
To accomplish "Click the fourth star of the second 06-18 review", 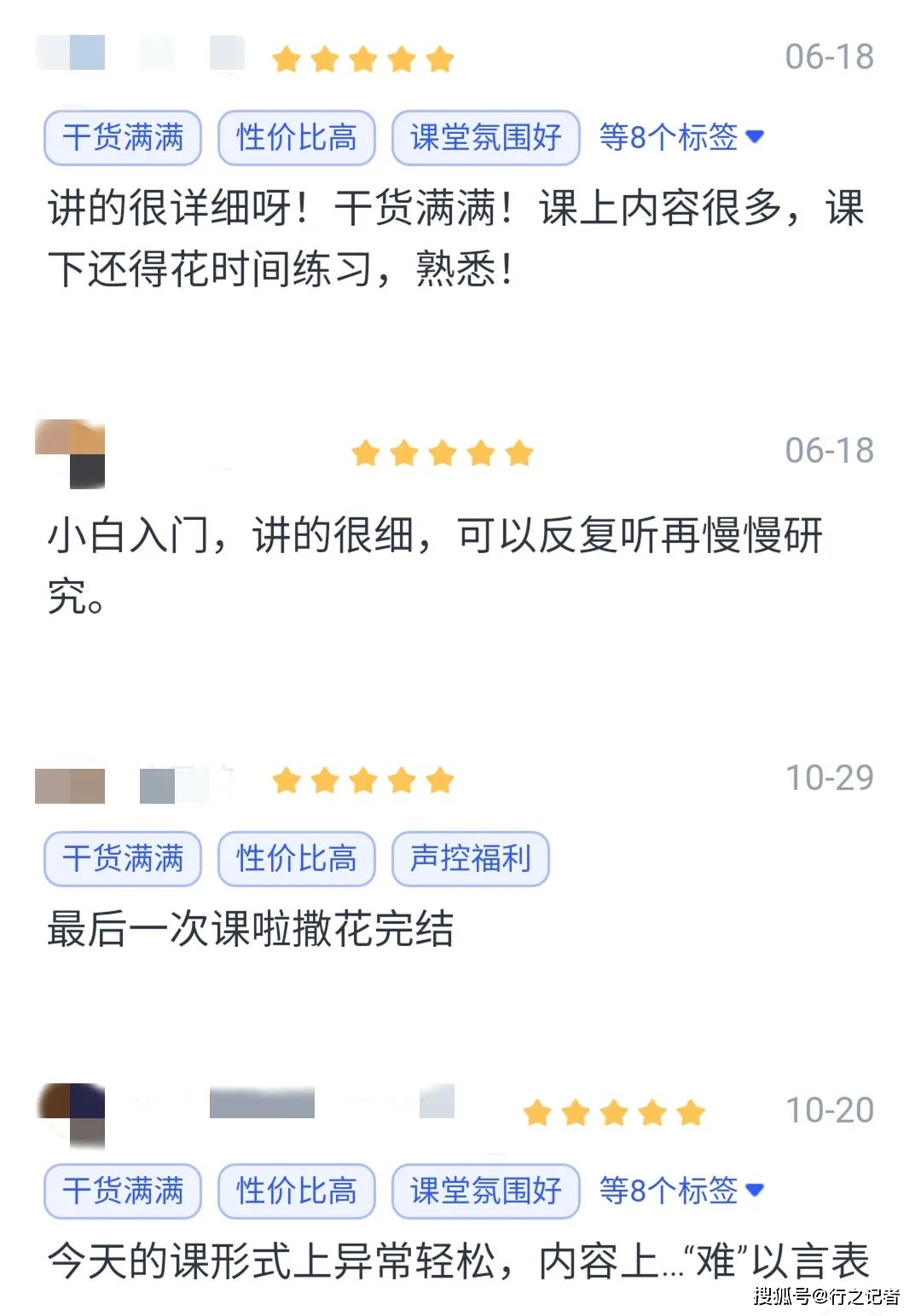I will 479,452.
